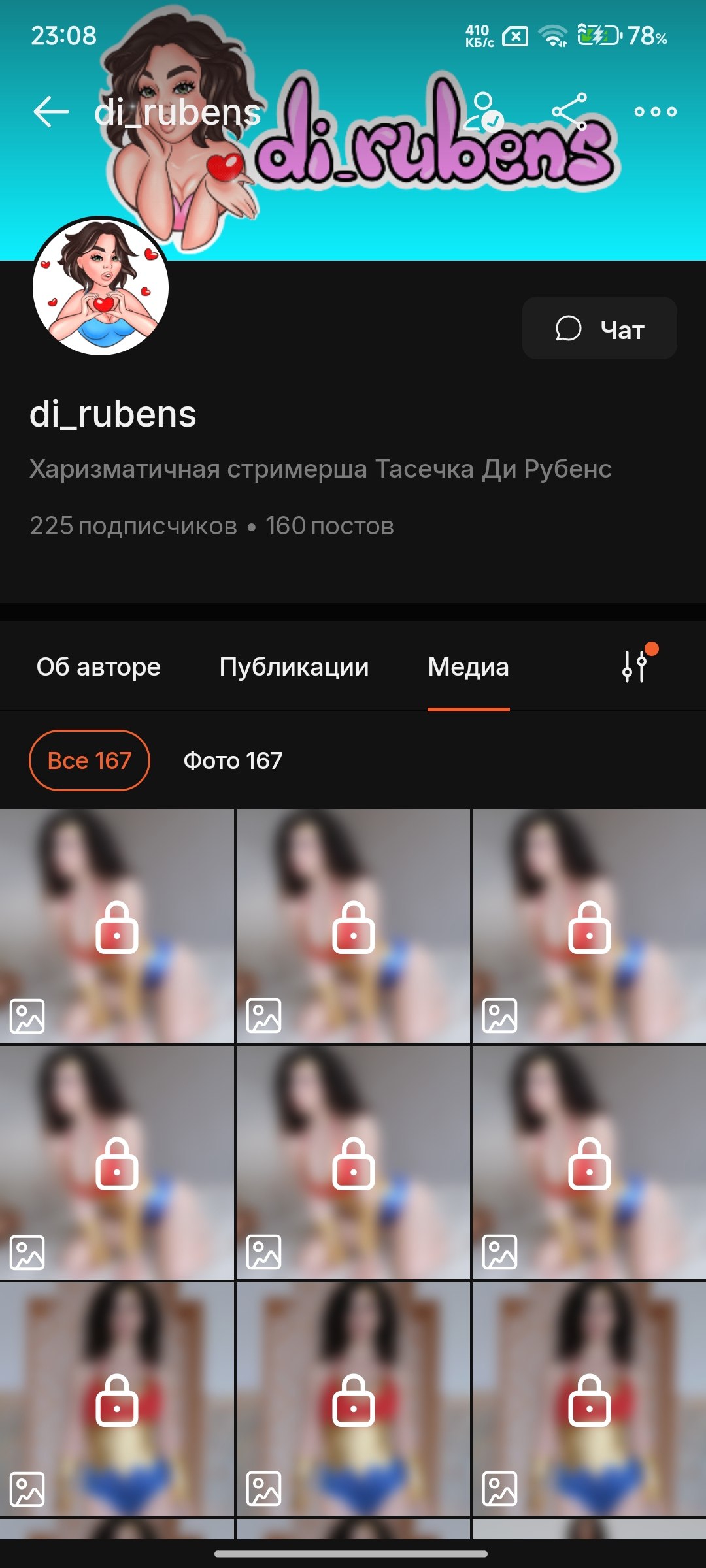Select the Медиа tab
This screenshot has height=1568, width=706.
pyautogui.click(x=468, y=666)
